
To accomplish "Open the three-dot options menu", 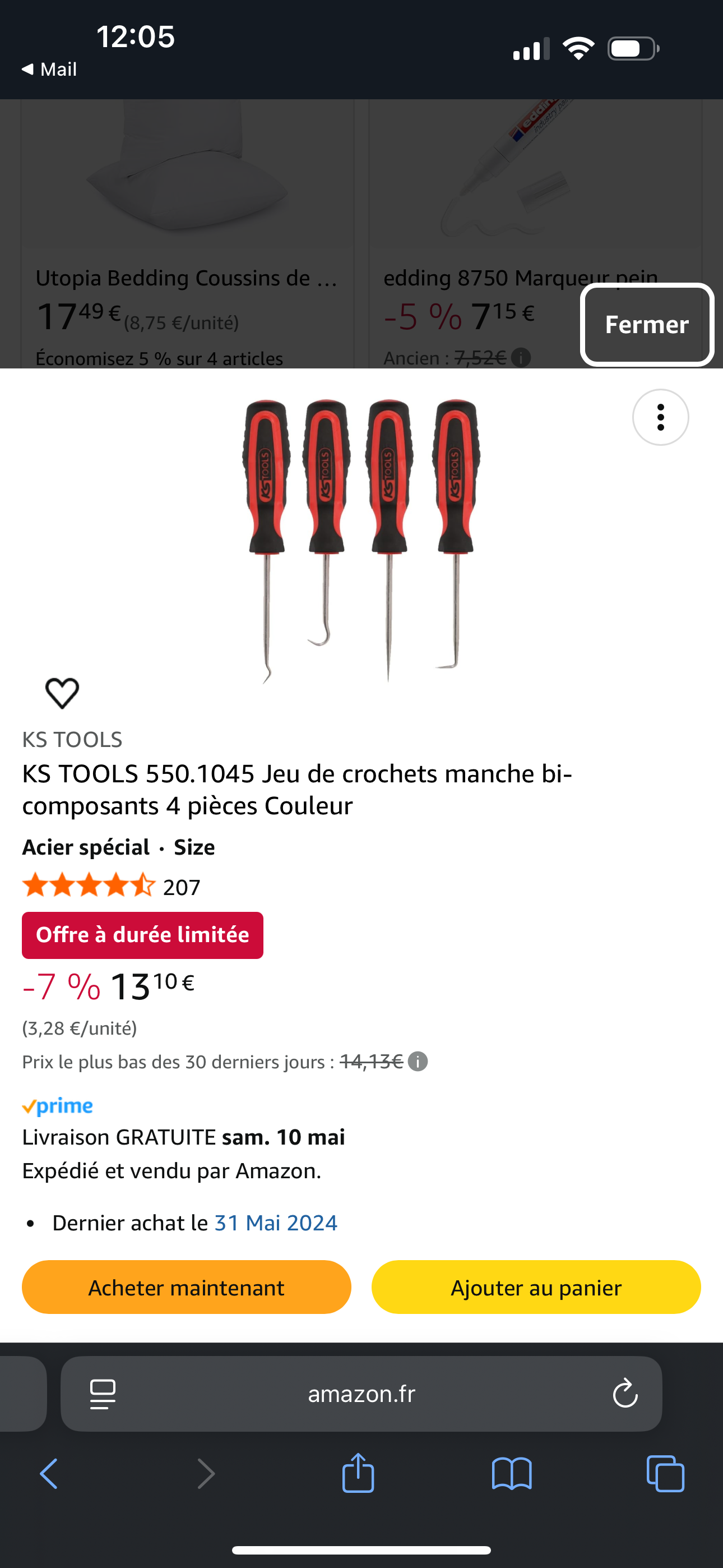I will point(660,418).
